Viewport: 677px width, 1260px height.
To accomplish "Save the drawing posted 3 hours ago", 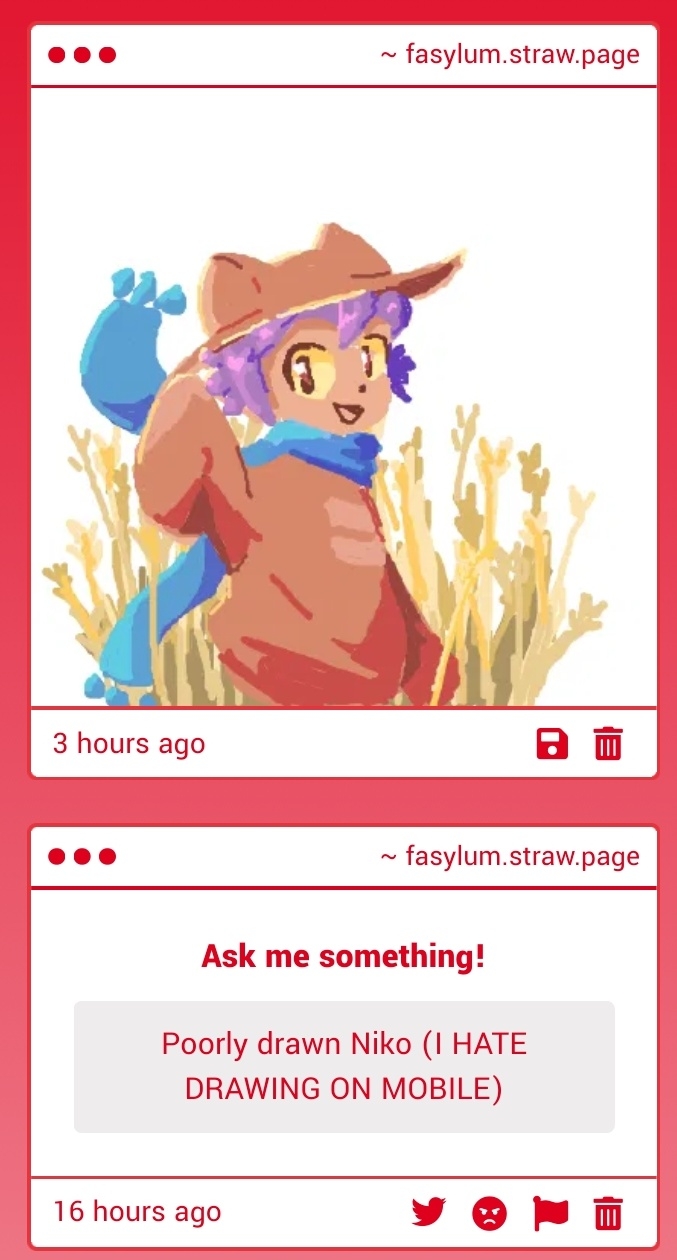I will tap(552, 744).
